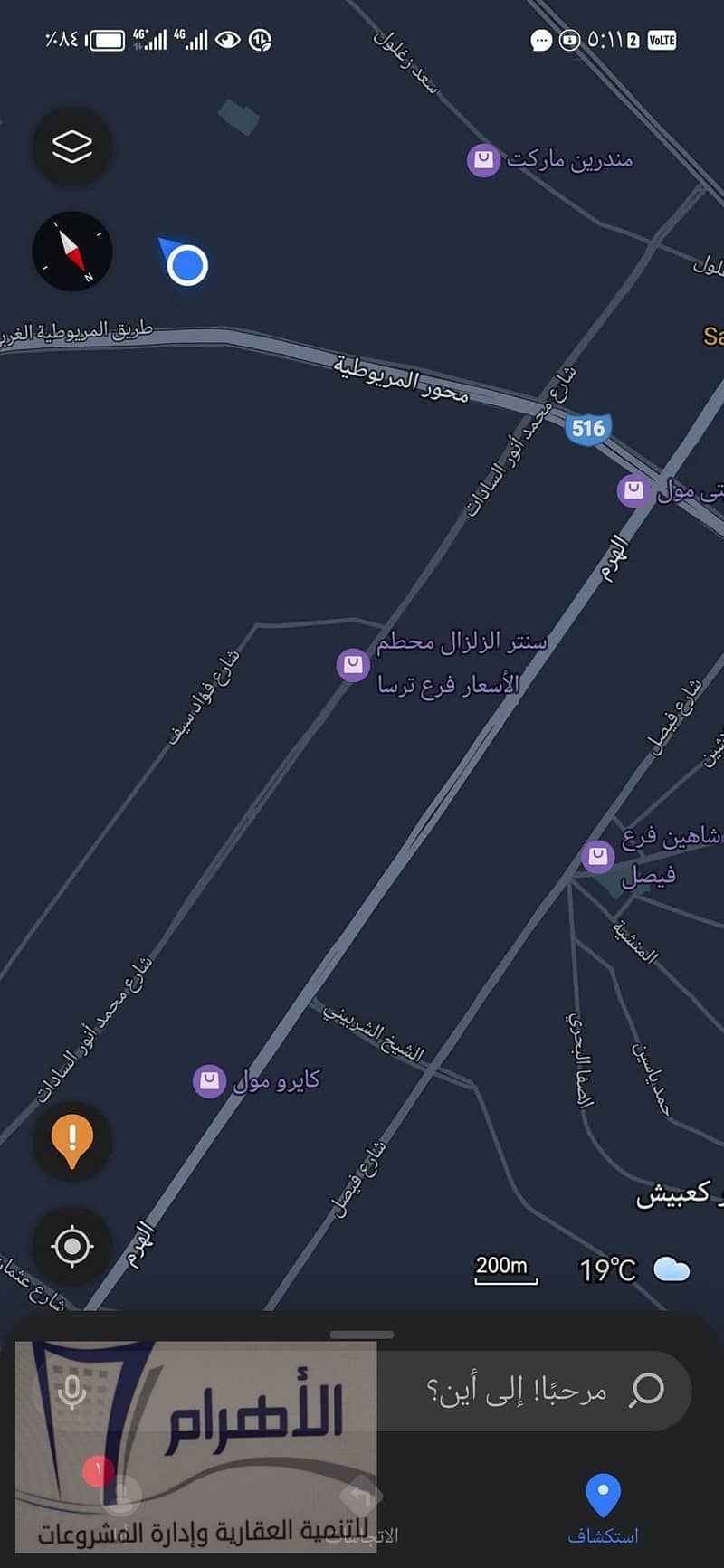
Task: Tap the compass to reset map orientation
Action: [72, 251]
